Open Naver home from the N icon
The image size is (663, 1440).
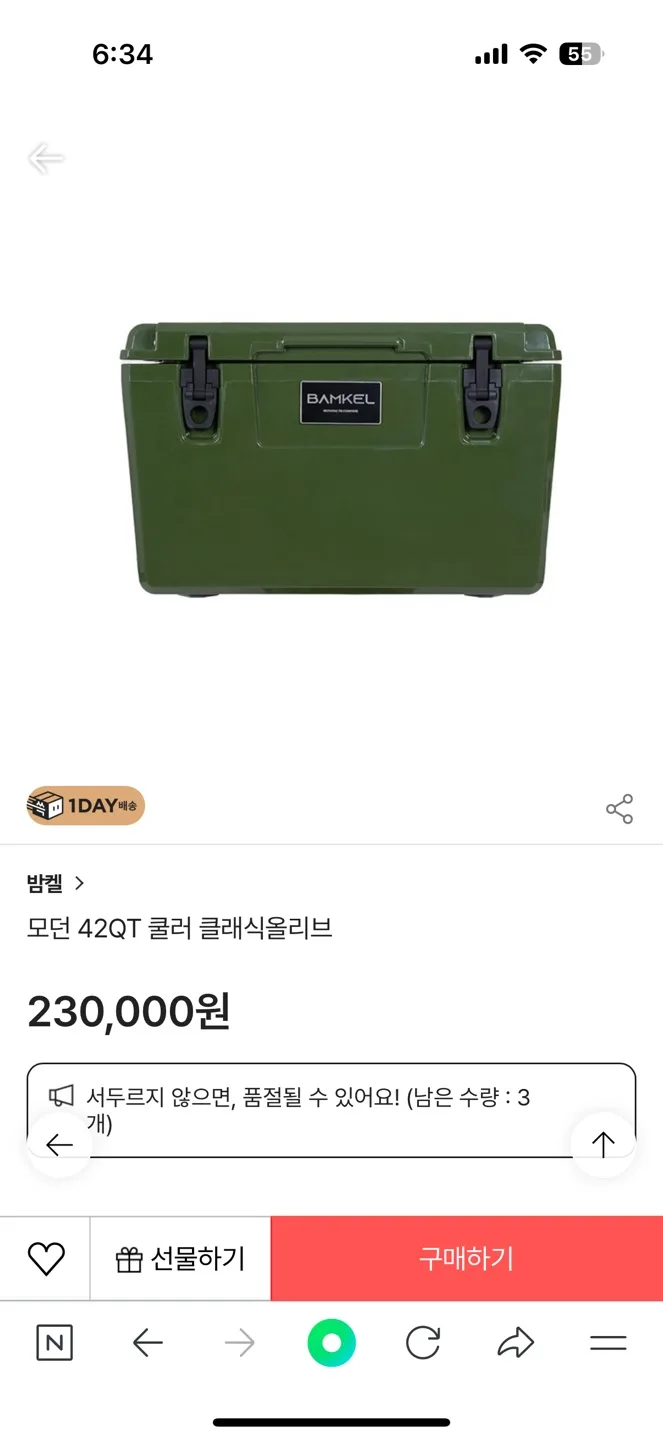point(54,1343)
